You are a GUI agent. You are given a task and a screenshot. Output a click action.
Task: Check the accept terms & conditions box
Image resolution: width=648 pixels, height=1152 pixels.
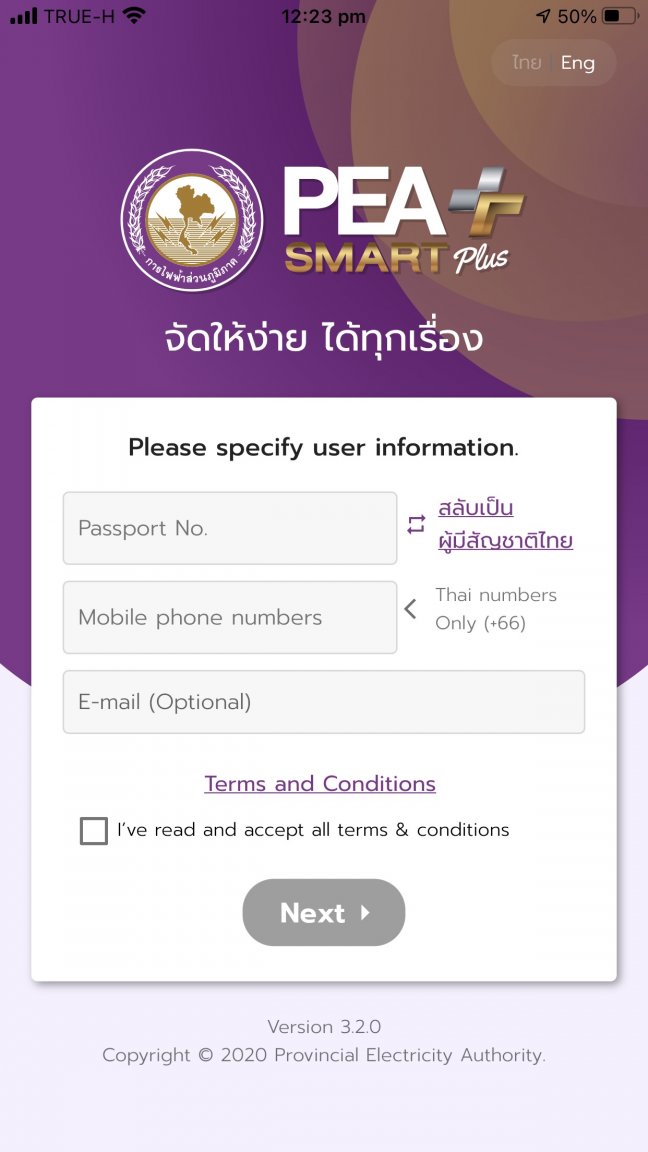point(94,830)
